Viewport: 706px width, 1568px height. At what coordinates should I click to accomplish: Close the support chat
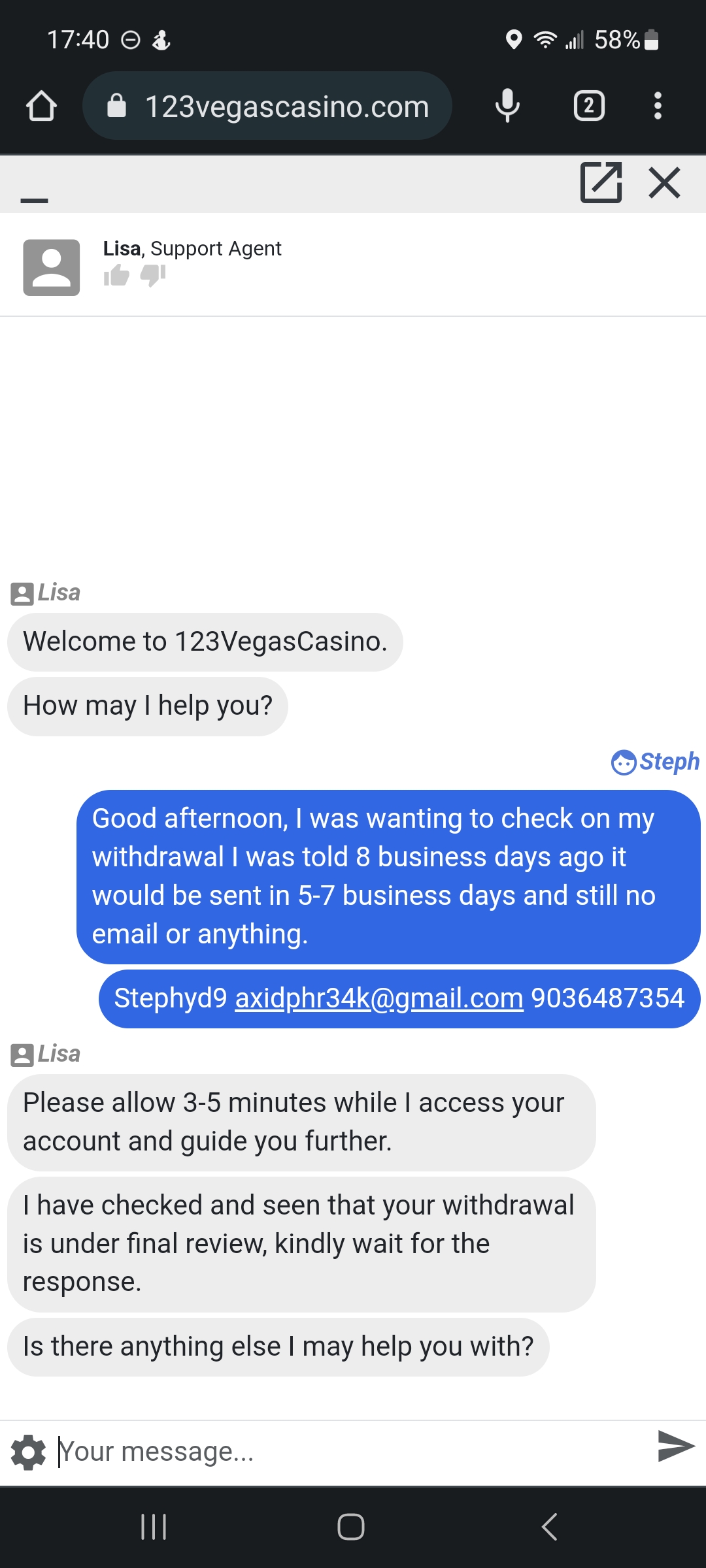click(665, 182)
